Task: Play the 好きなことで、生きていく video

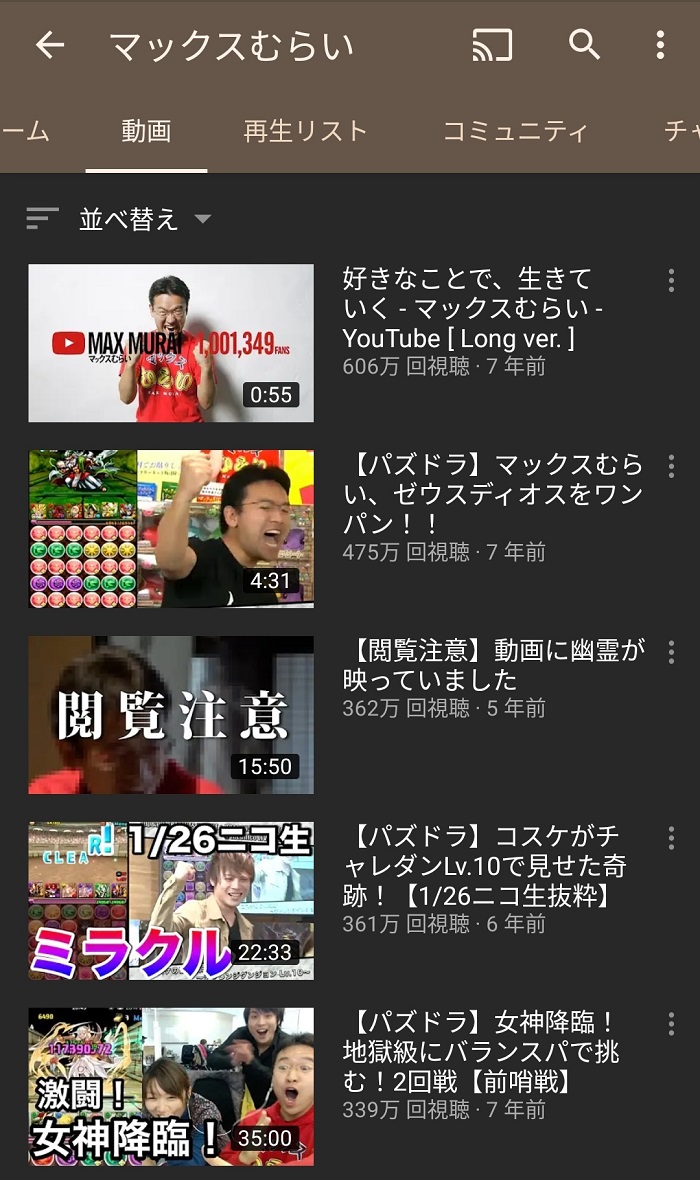Action: (x=171, y=342)
